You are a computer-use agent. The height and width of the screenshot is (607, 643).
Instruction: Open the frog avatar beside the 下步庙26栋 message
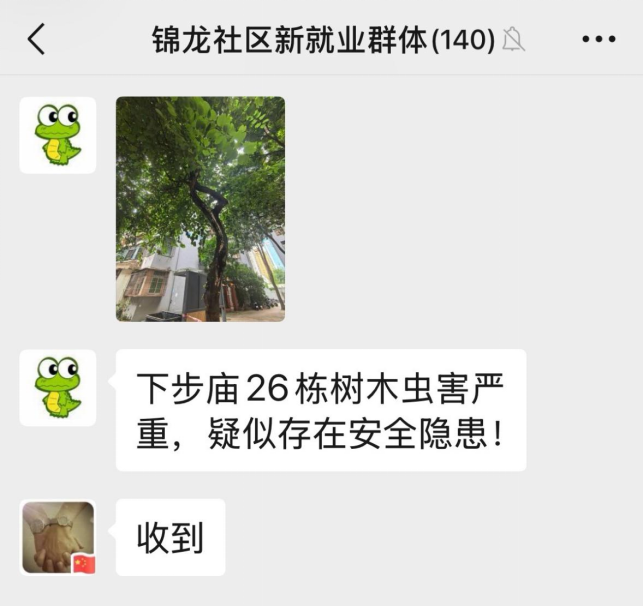click(x=58, y=388)
